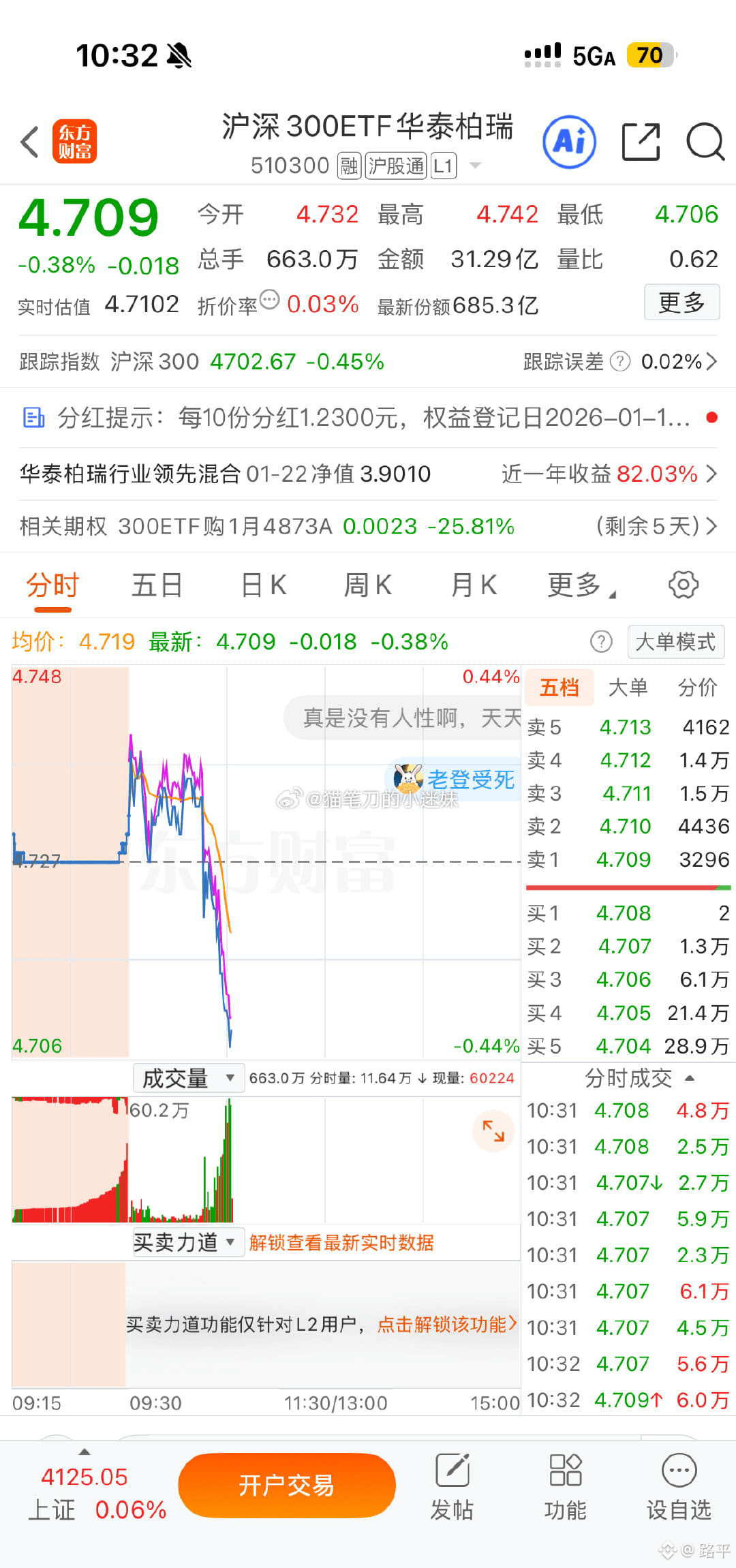The height and width of the screenshot is (1568, 736).
Task: Open the search magnifier
Action: [x=704, y=142]
